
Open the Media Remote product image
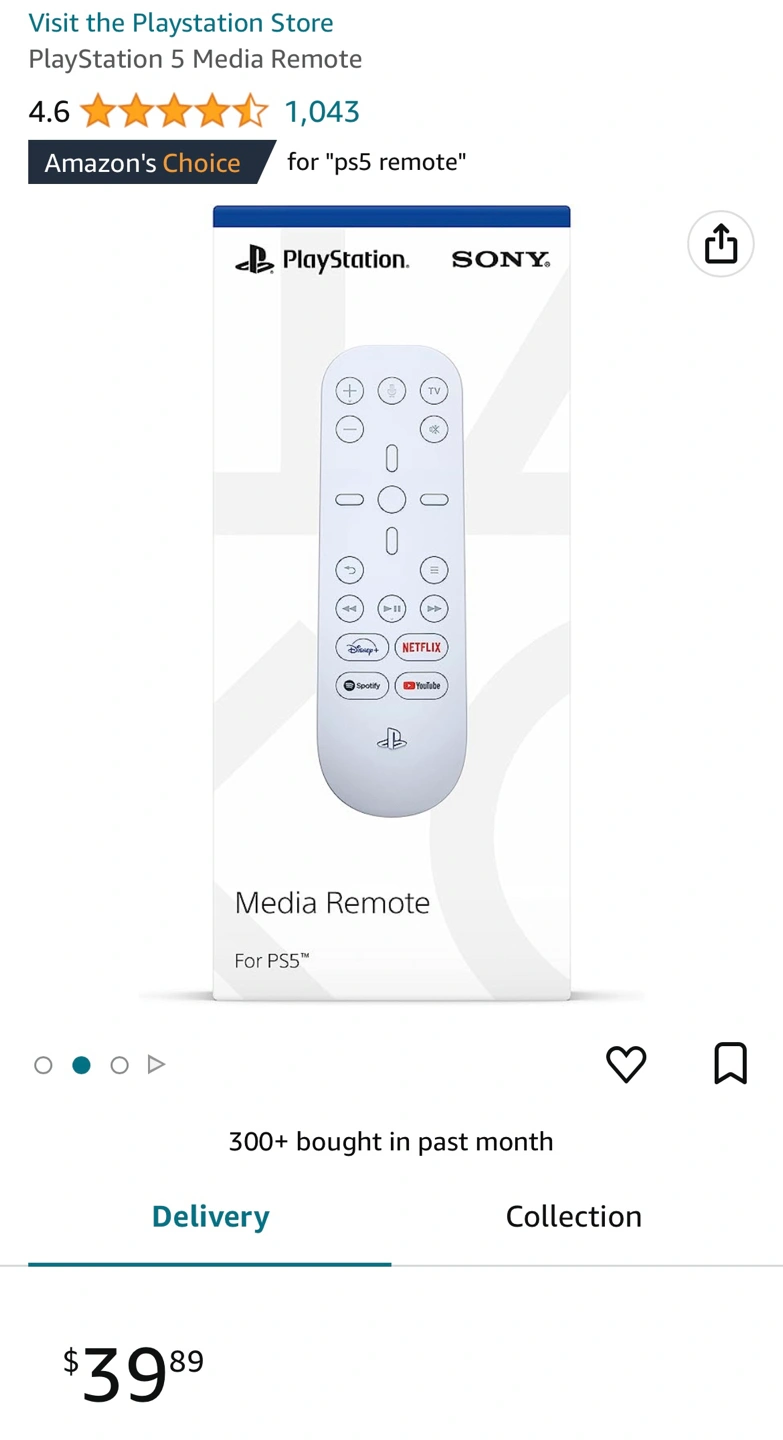pyautogui.click(x=391, y=603)
